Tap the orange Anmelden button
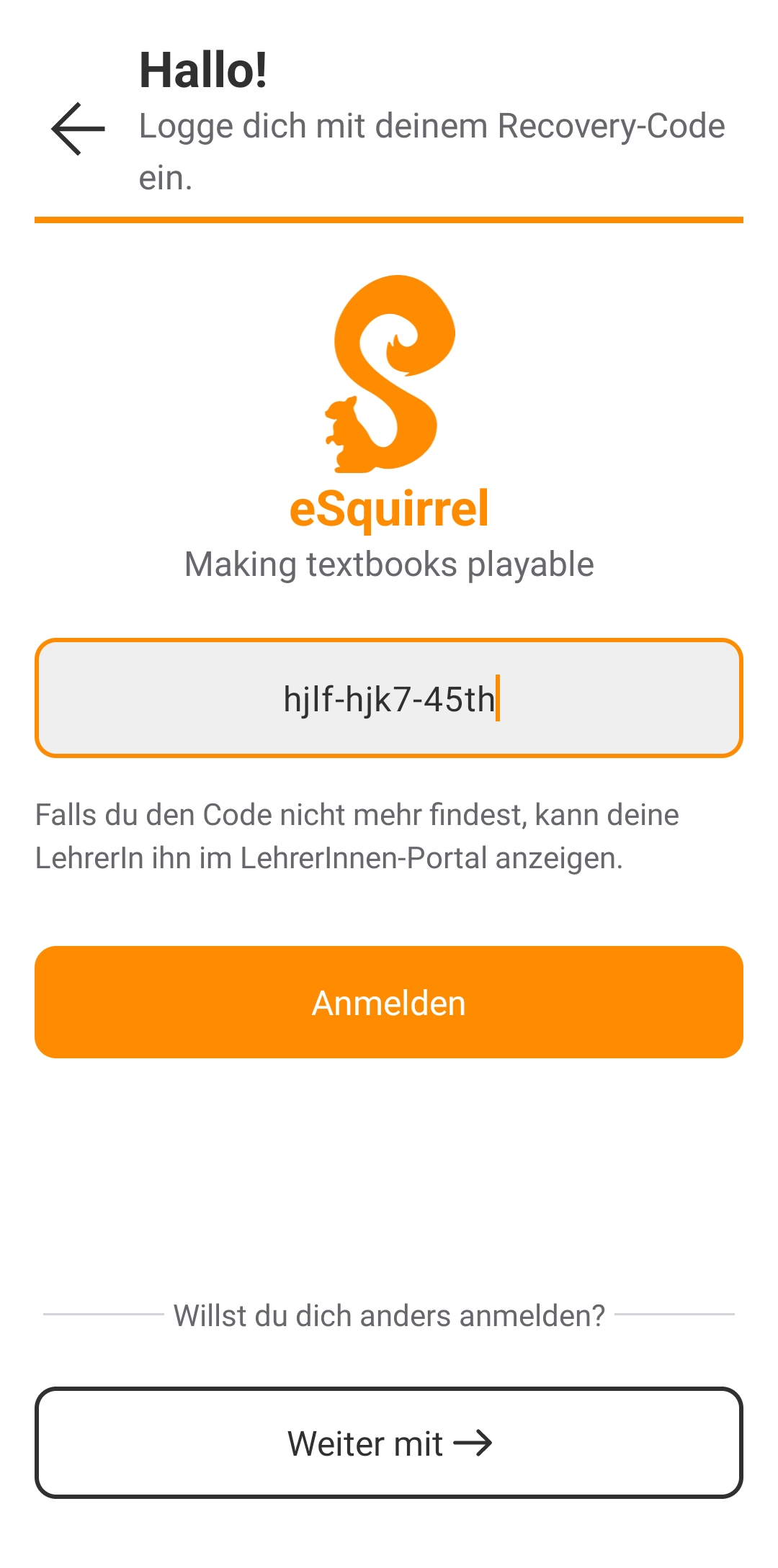 click(389, 1002)
